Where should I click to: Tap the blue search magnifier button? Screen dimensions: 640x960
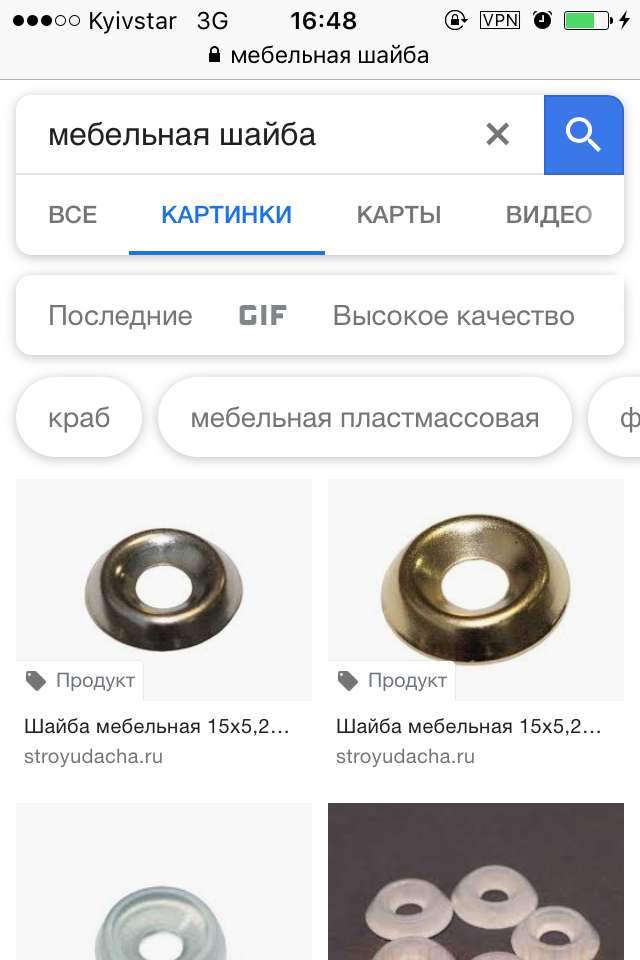pos(583,134)
